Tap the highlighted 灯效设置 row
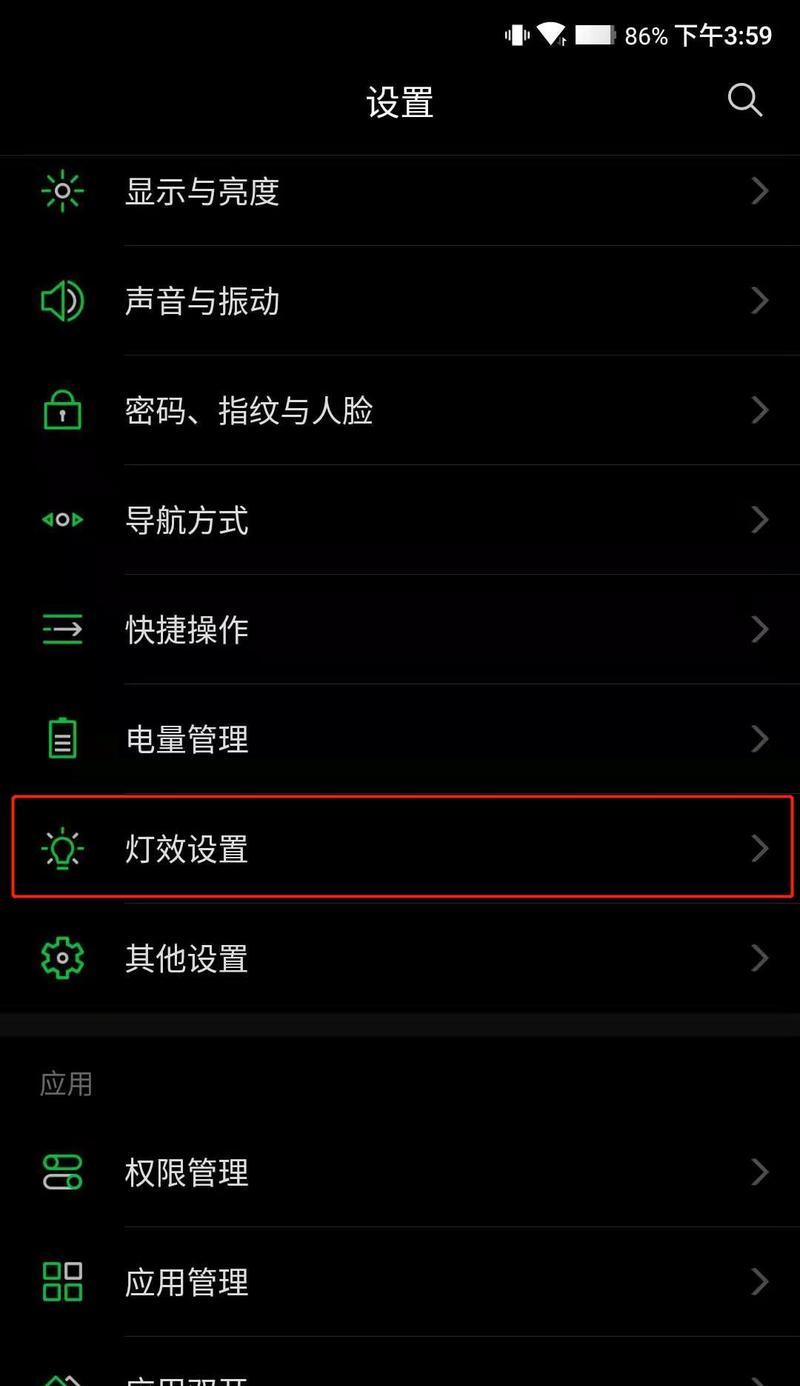The height and width of the screenshot is (1386, 800). (400, 849)
